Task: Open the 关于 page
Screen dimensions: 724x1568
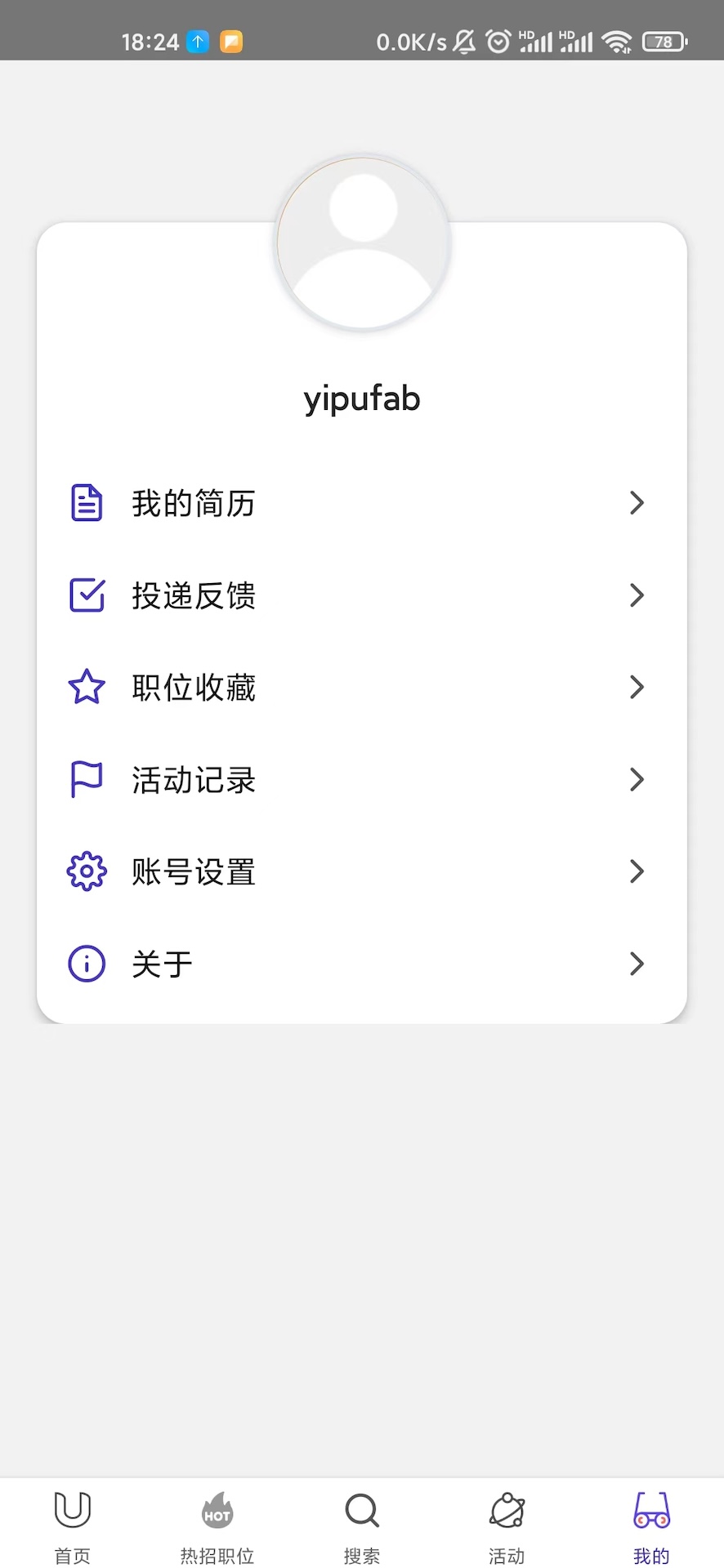Action: (x=361, y=964)
